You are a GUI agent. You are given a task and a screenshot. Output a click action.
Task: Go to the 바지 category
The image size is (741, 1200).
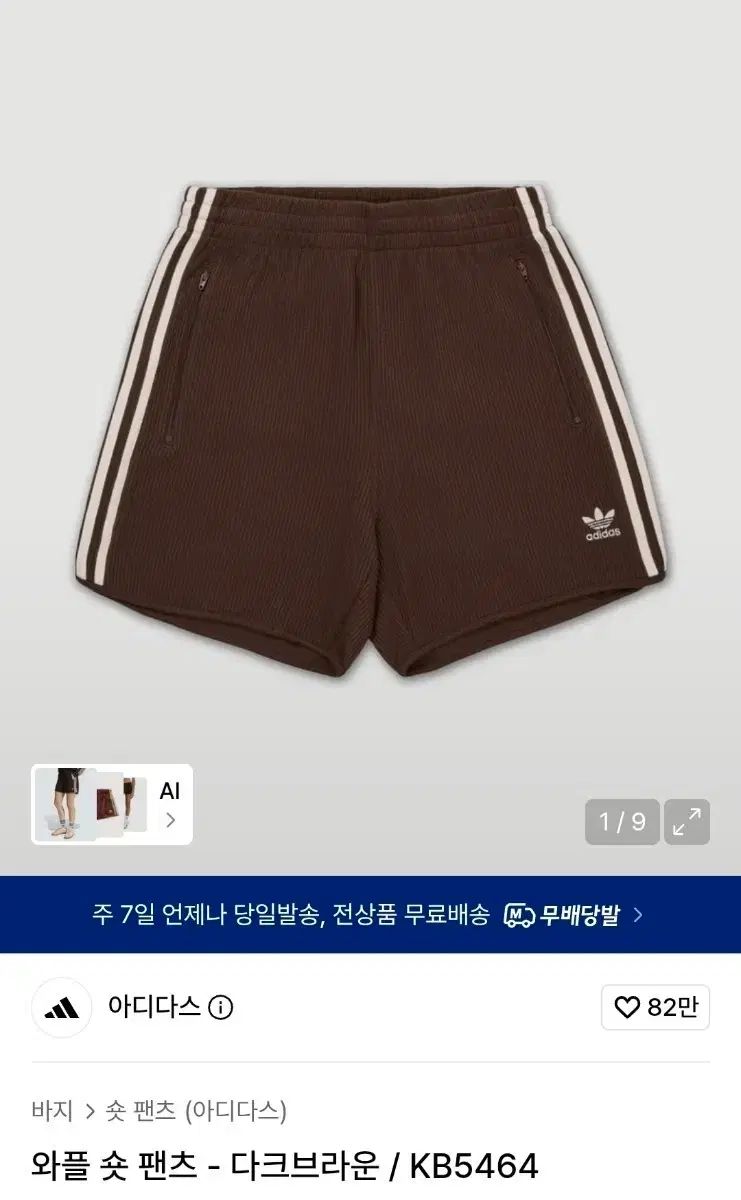coord(52,1110)
